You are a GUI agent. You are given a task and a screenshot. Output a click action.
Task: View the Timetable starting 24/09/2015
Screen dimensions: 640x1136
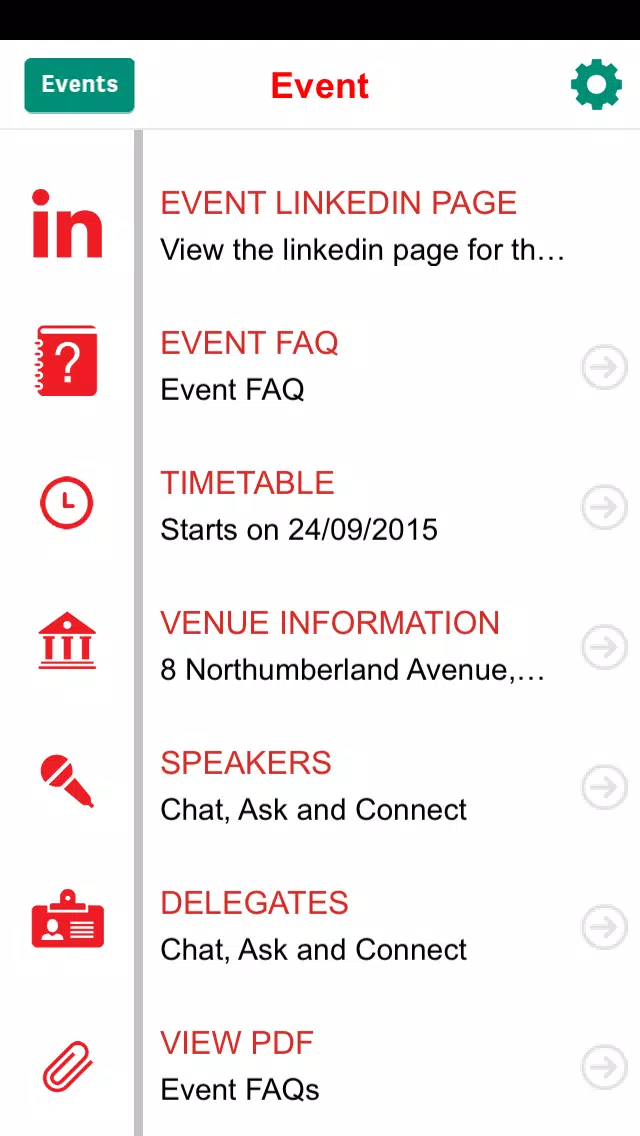[320, 506]
